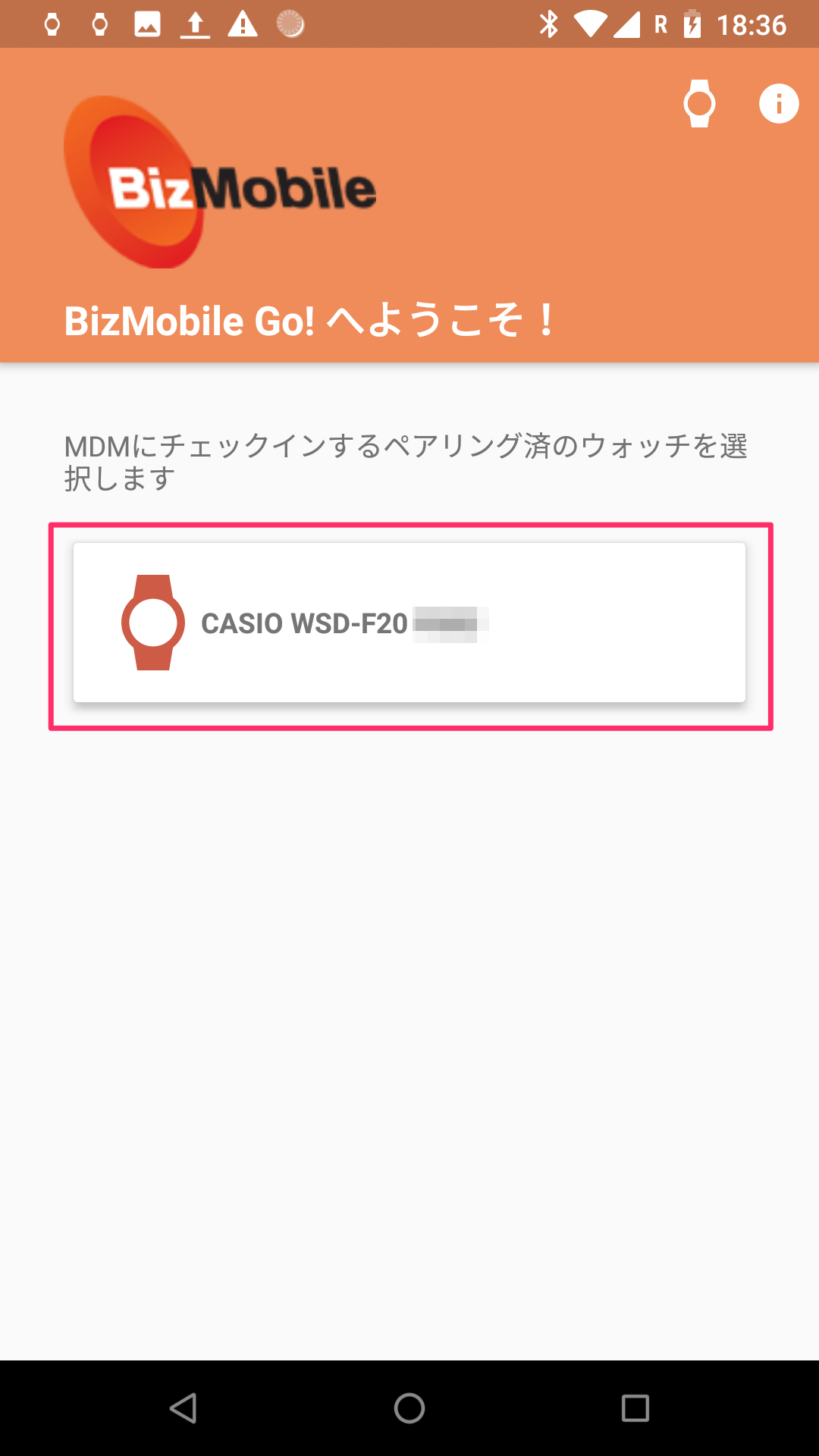Viewport: 819px width, 1456px height.
Task: Go back with the system back button
Action: [184, 1408]
